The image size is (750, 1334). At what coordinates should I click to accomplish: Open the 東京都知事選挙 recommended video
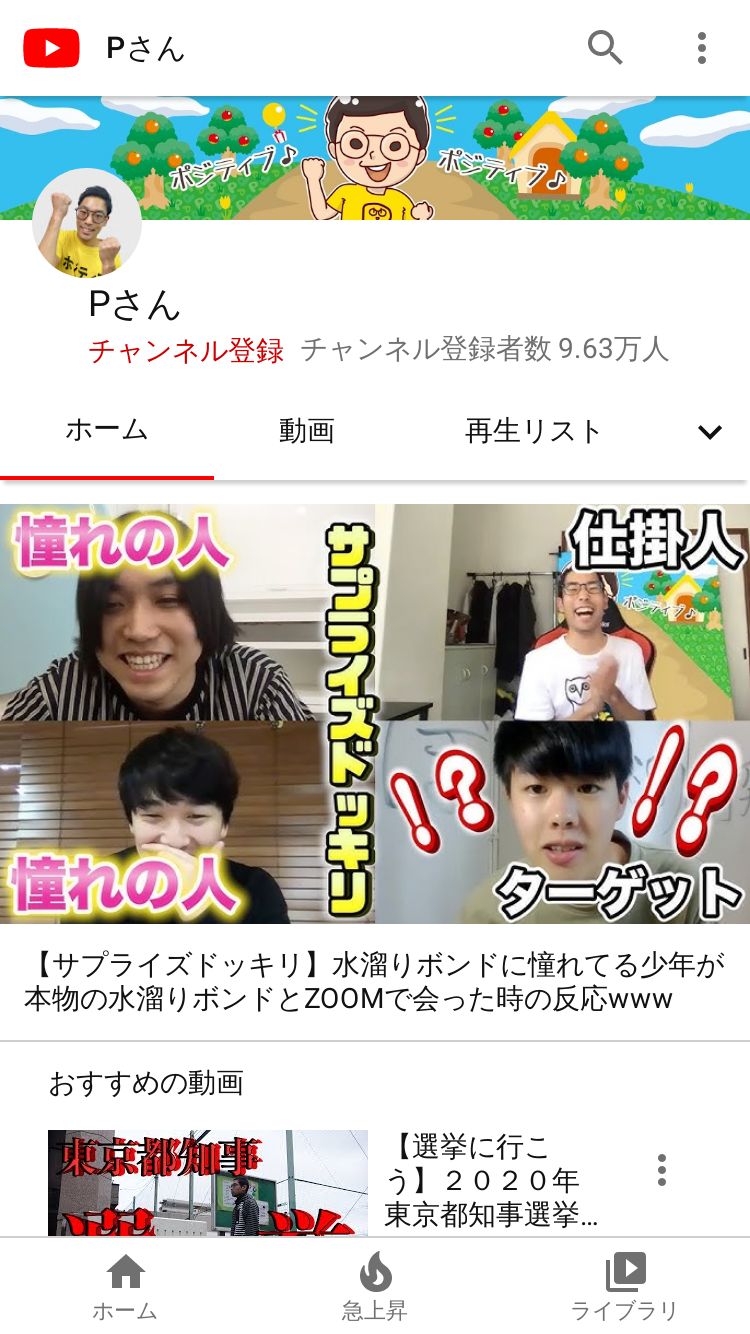208,1183
